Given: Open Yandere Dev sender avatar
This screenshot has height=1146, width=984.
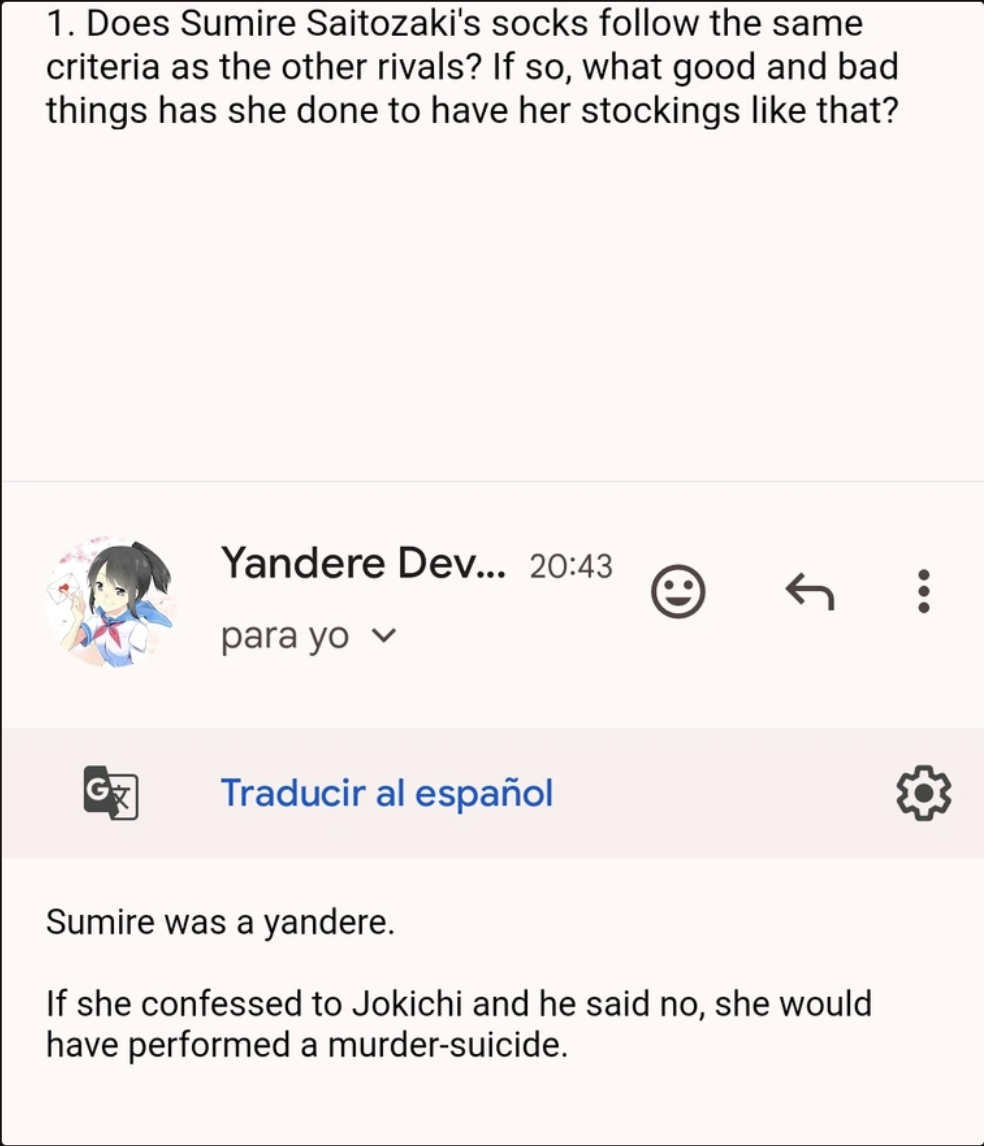Looking at the screenshot, I should click(x=110, y=602).
